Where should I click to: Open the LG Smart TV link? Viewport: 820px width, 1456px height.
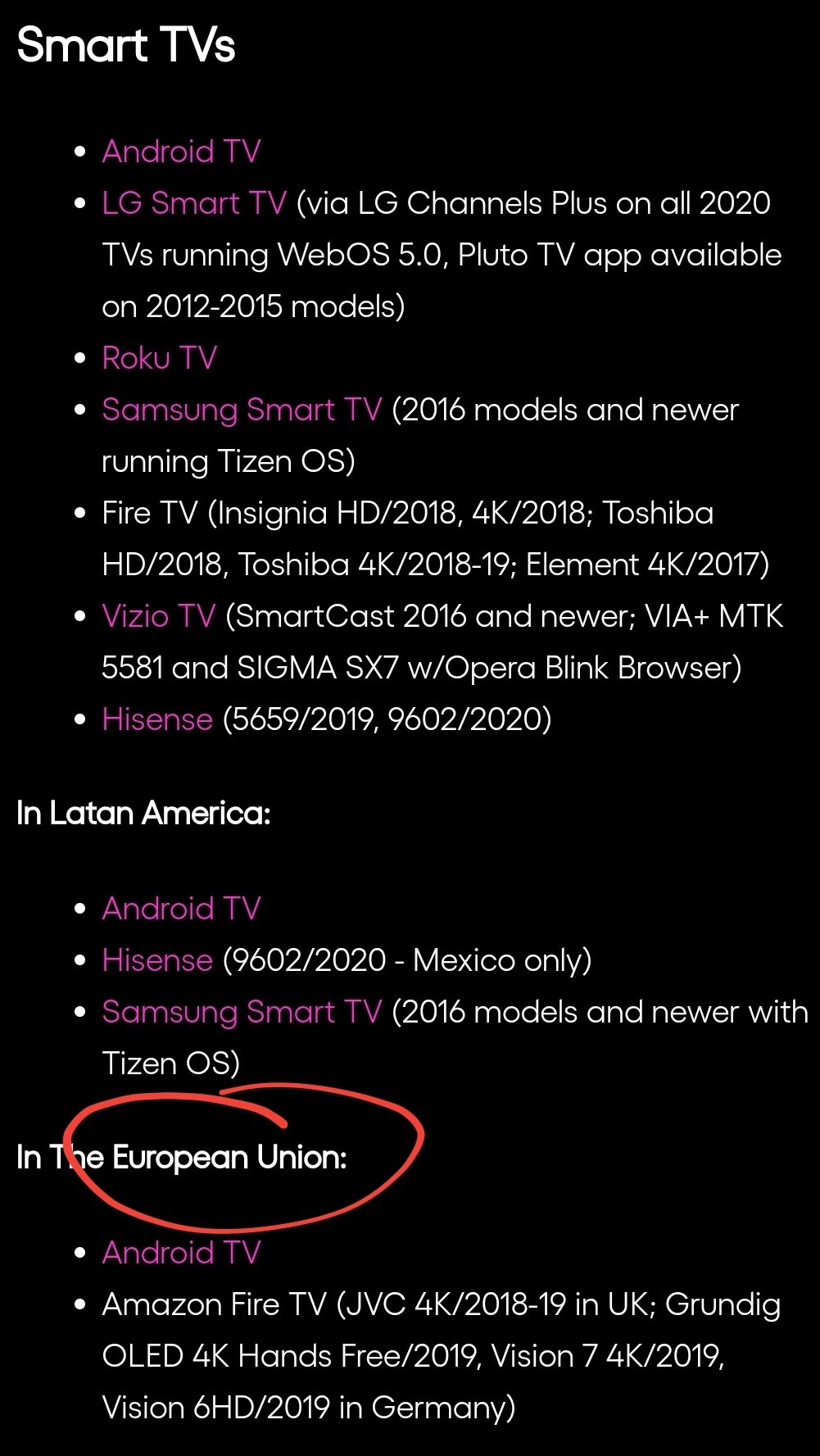point(194,203)
